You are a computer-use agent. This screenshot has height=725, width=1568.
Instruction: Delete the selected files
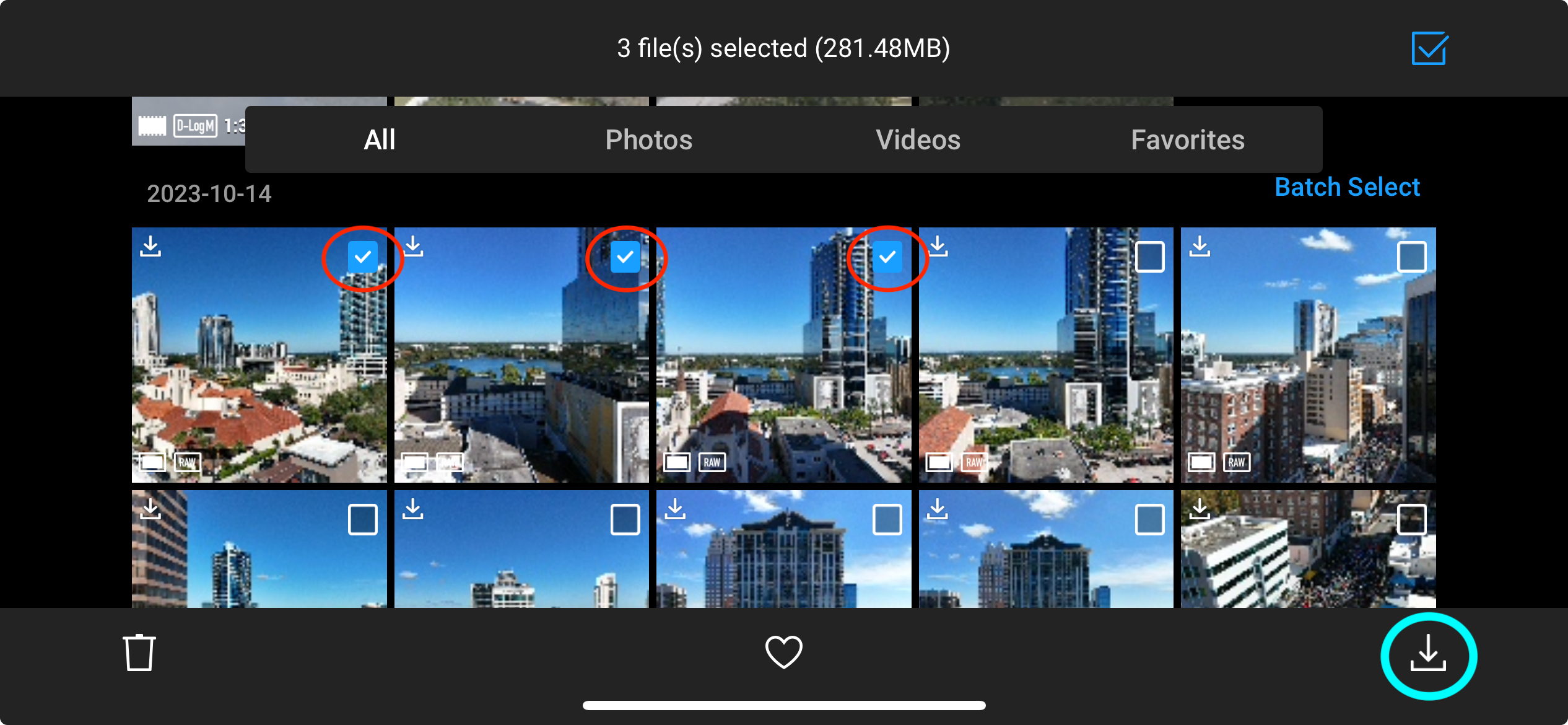(x=139, y=652)
